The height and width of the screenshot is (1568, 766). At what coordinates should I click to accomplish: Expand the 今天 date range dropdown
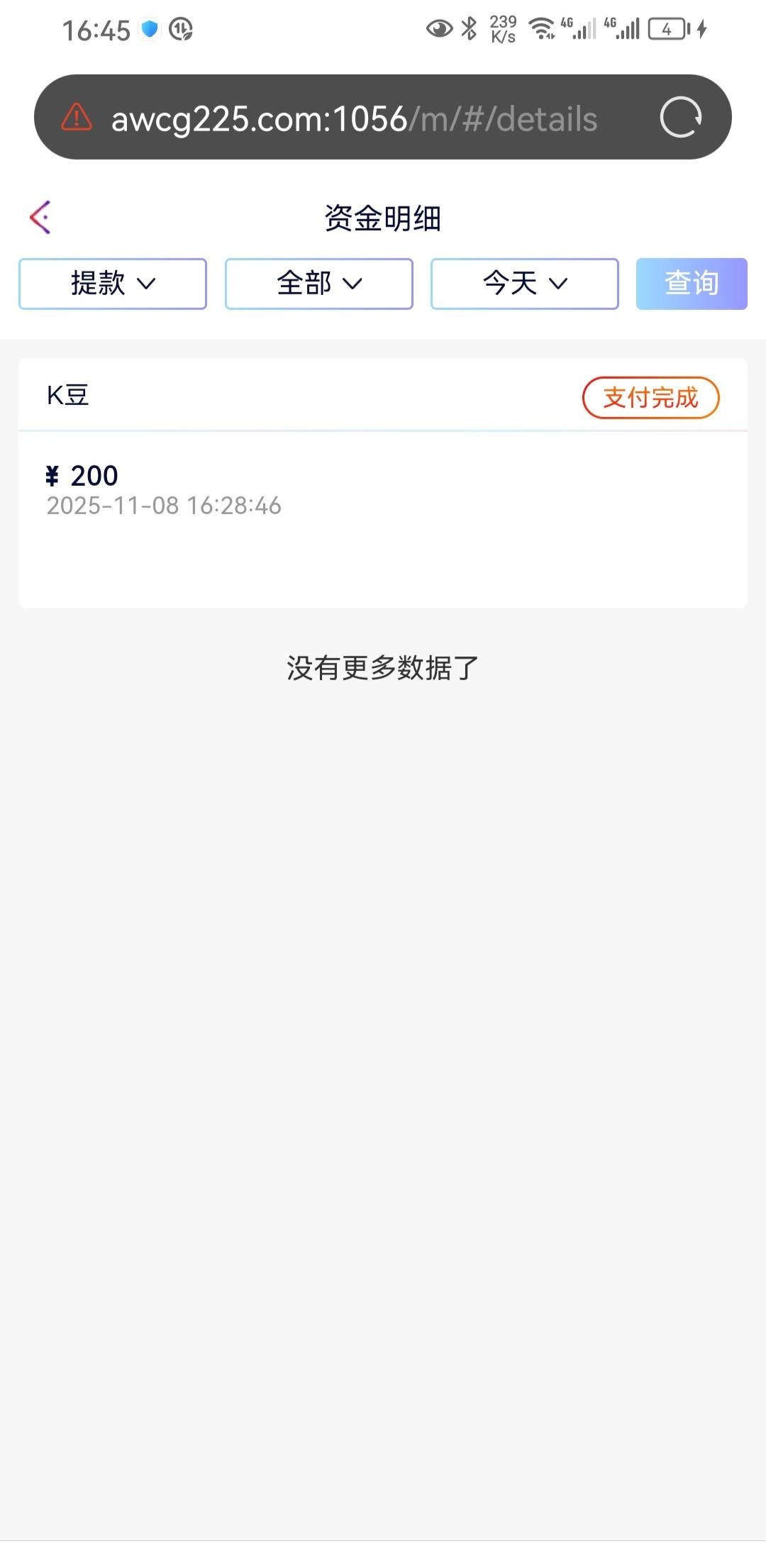(525, 284)
